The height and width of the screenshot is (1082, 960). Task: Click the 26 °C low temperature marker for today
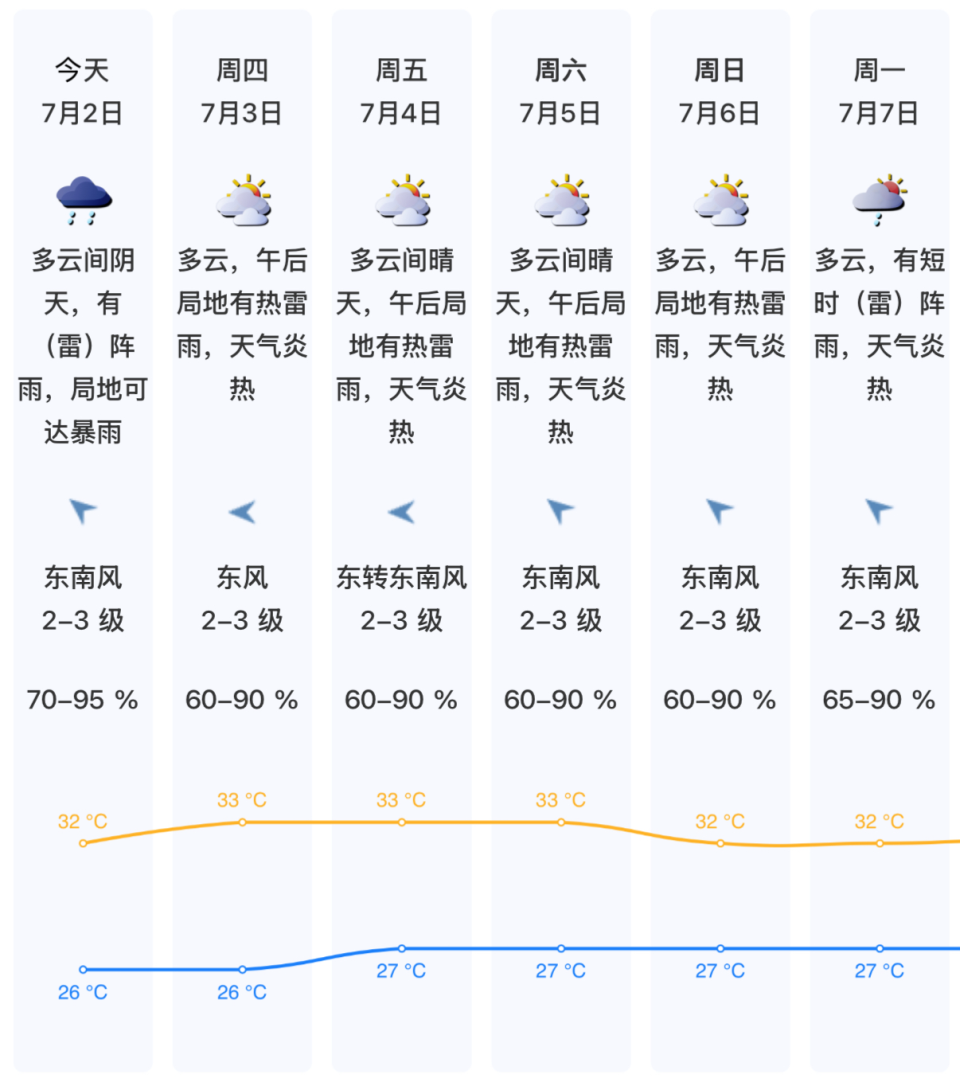click(x=83, y=968)
